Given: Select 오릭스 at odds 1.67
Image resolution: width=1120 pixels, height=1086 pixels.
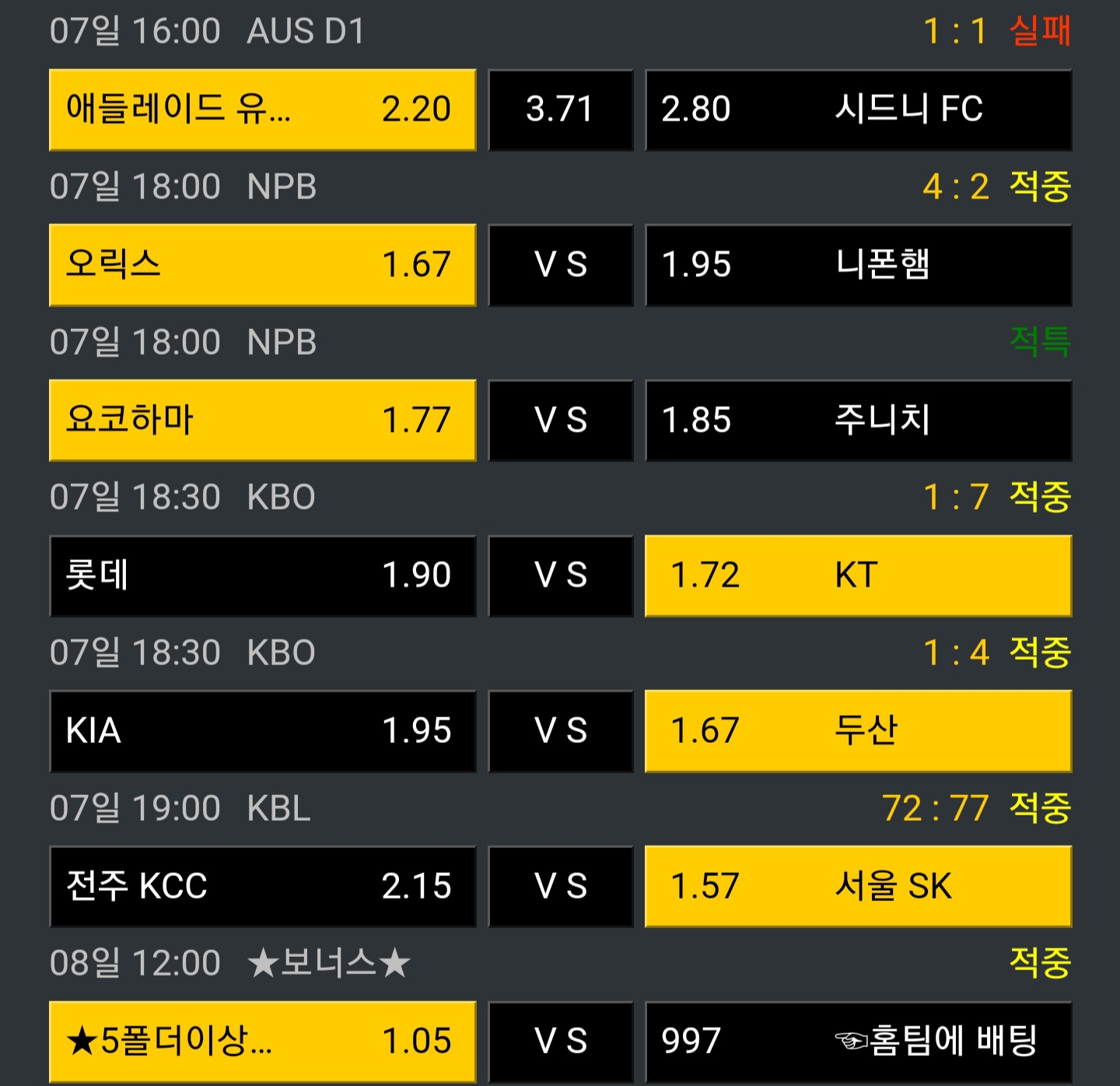Looking at the screenshot, I should click(x=262, y=265).
